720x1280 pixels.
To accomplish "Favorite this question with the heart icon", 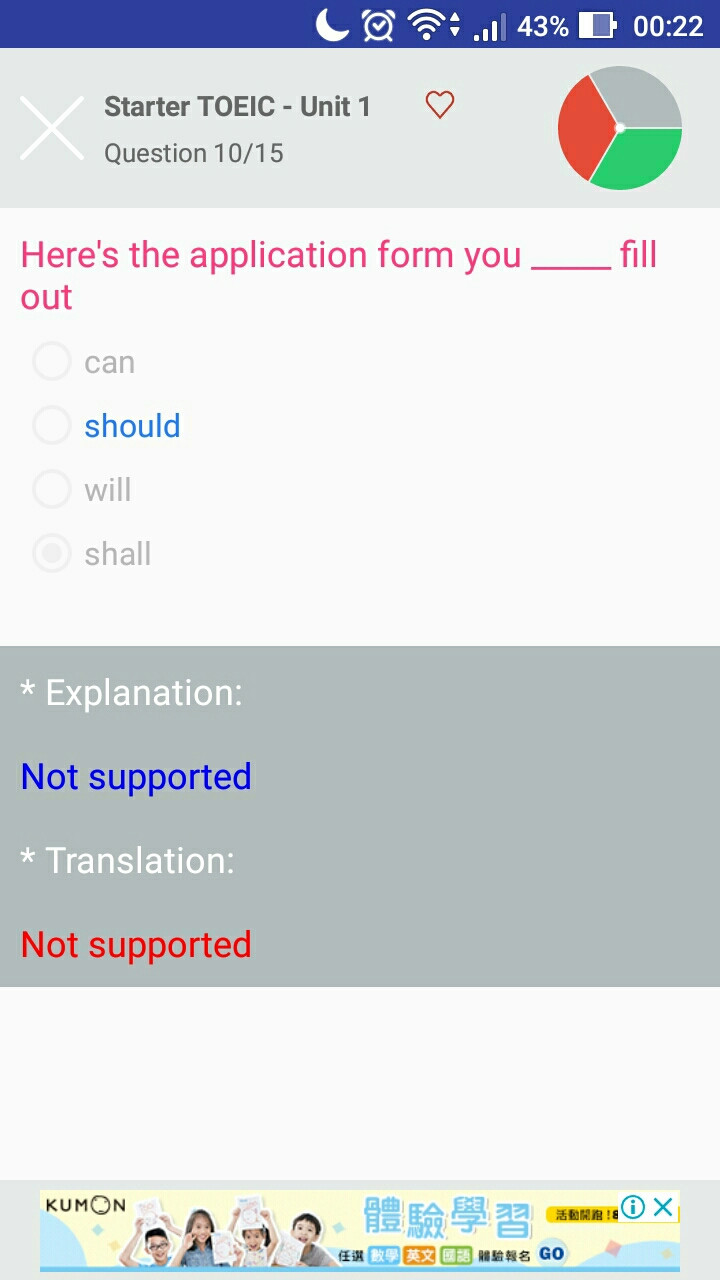I will point(440,104).
